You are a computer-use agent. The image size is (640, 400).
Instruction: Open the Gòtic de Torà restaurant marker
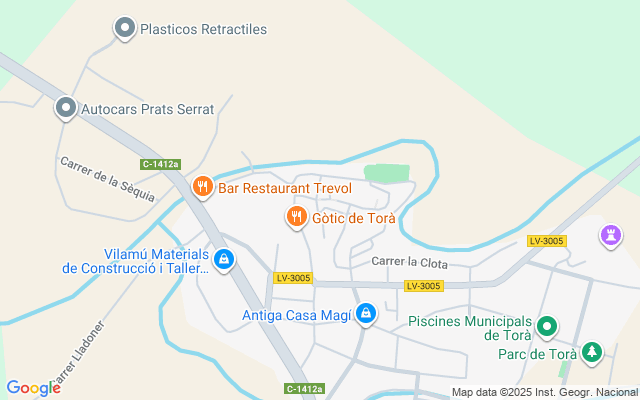point(296,217)
